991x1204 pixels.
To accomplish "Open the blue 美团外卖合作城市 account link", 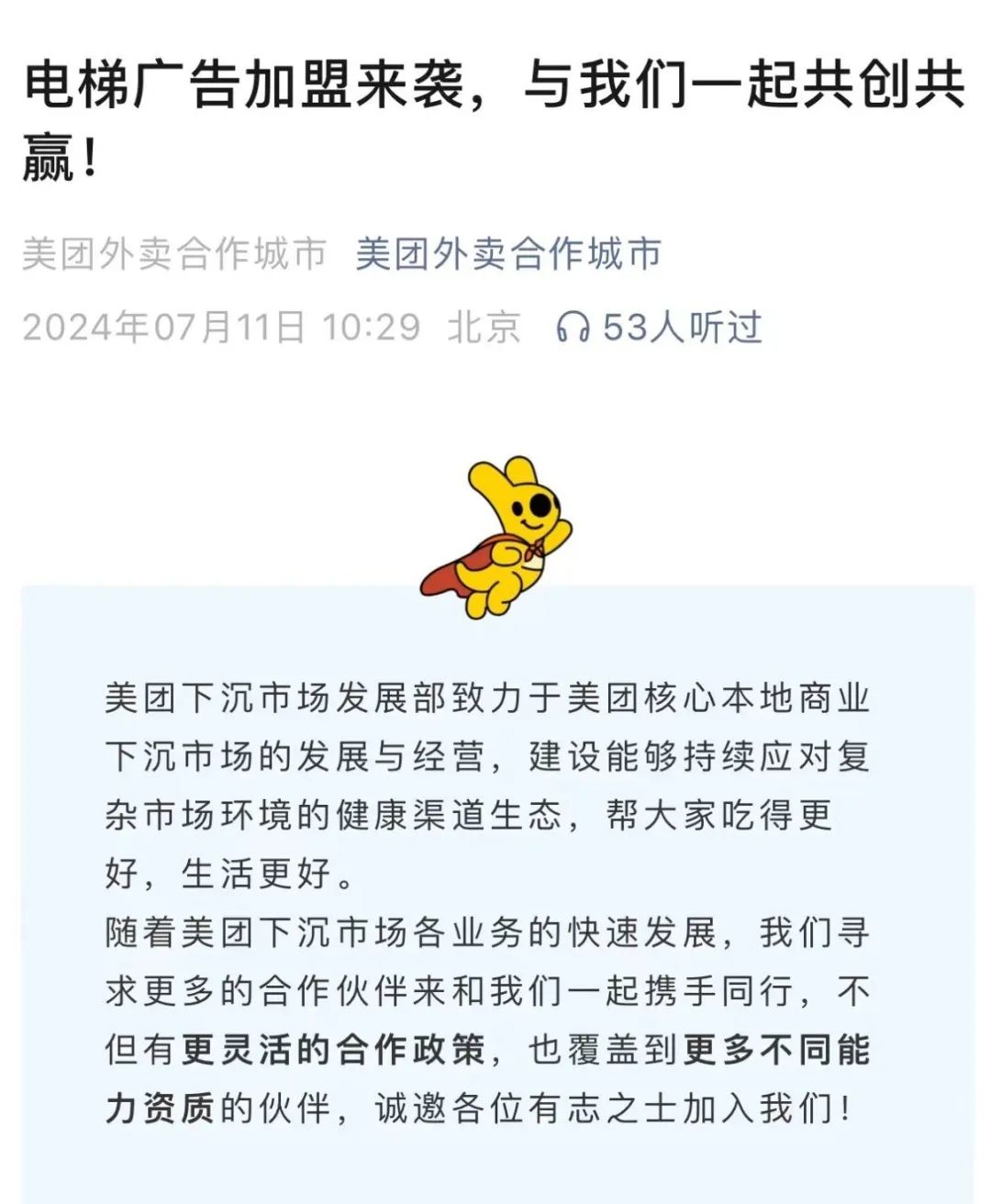I will point(507,254).
